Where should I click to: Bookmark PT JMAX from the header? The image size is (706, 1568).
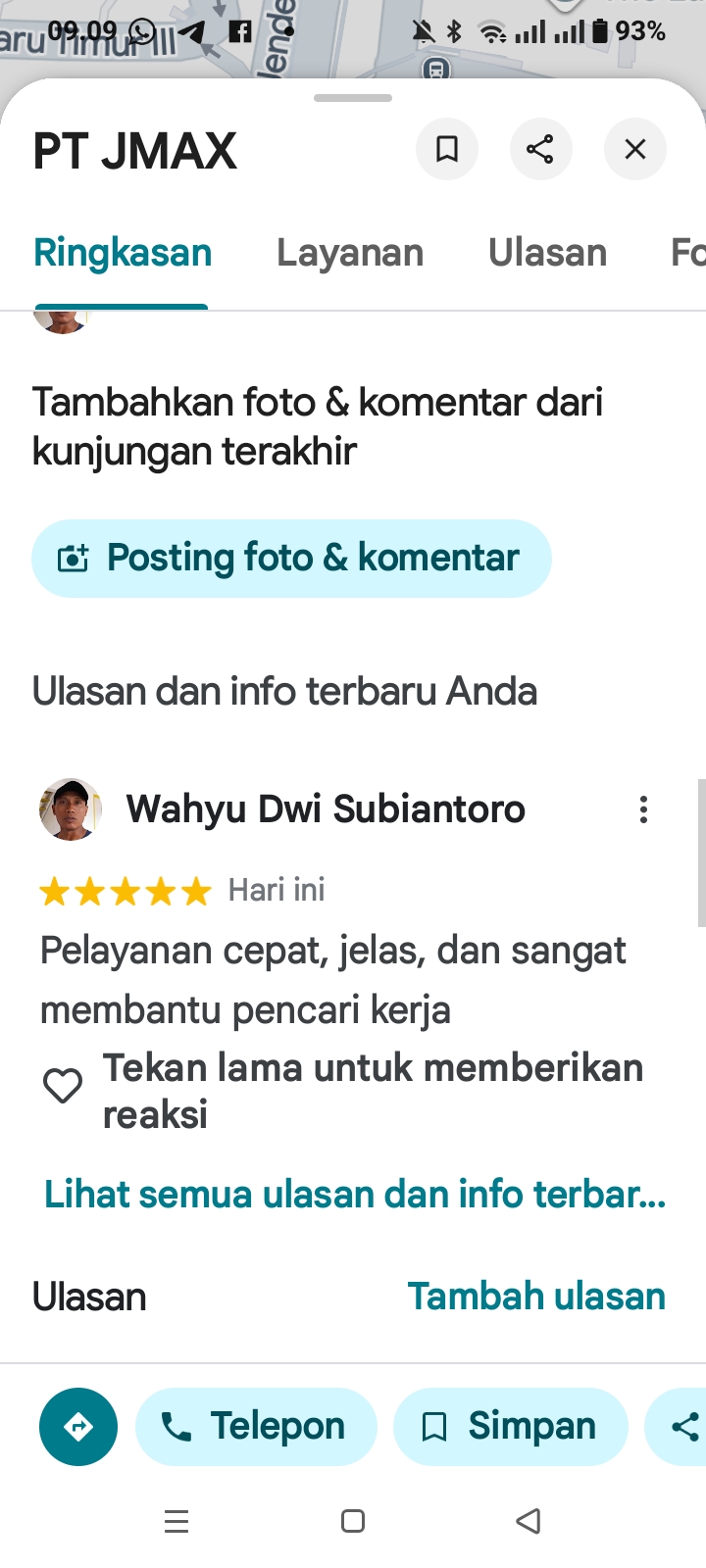[x=447, y=149]
